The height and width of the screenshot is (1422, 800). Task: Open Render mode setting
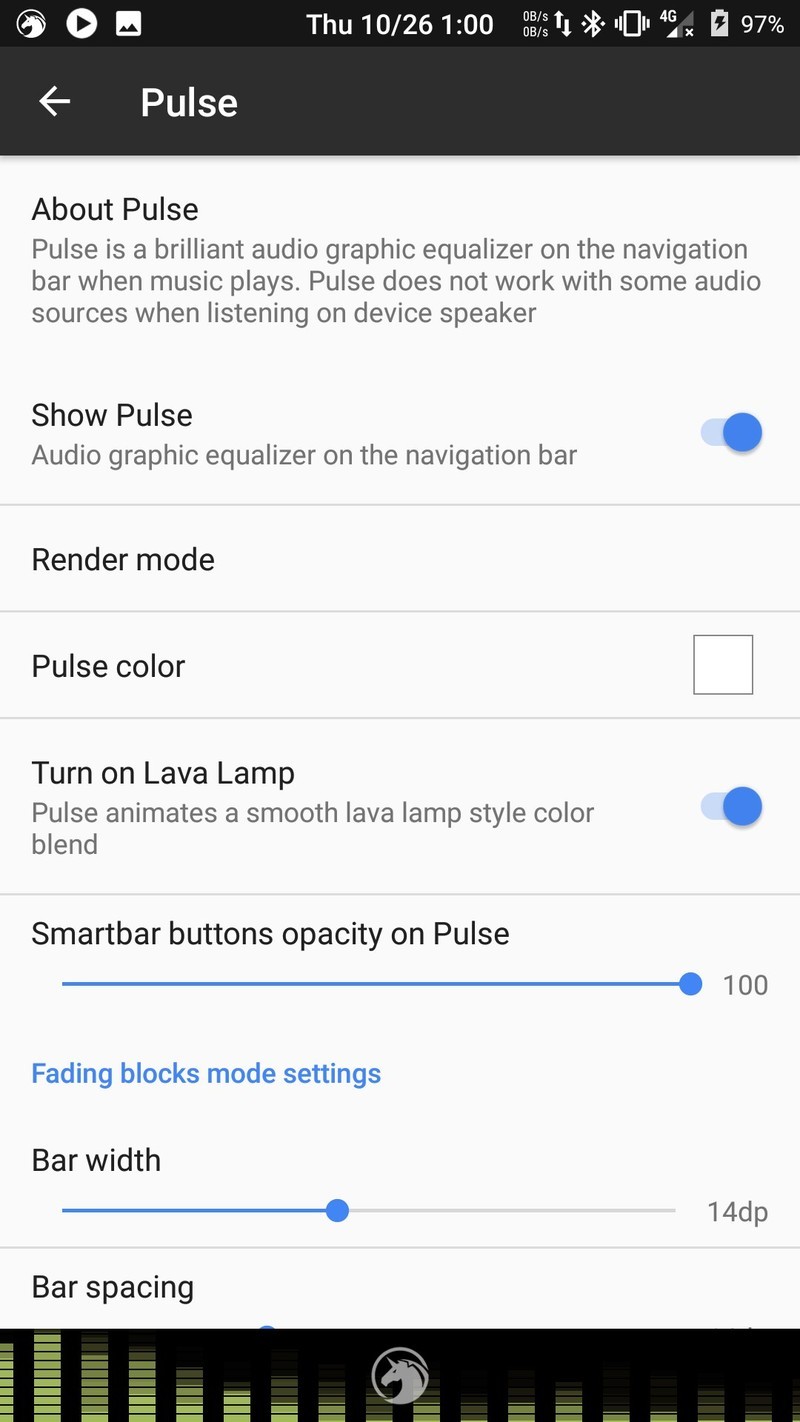tap(123, 559)
